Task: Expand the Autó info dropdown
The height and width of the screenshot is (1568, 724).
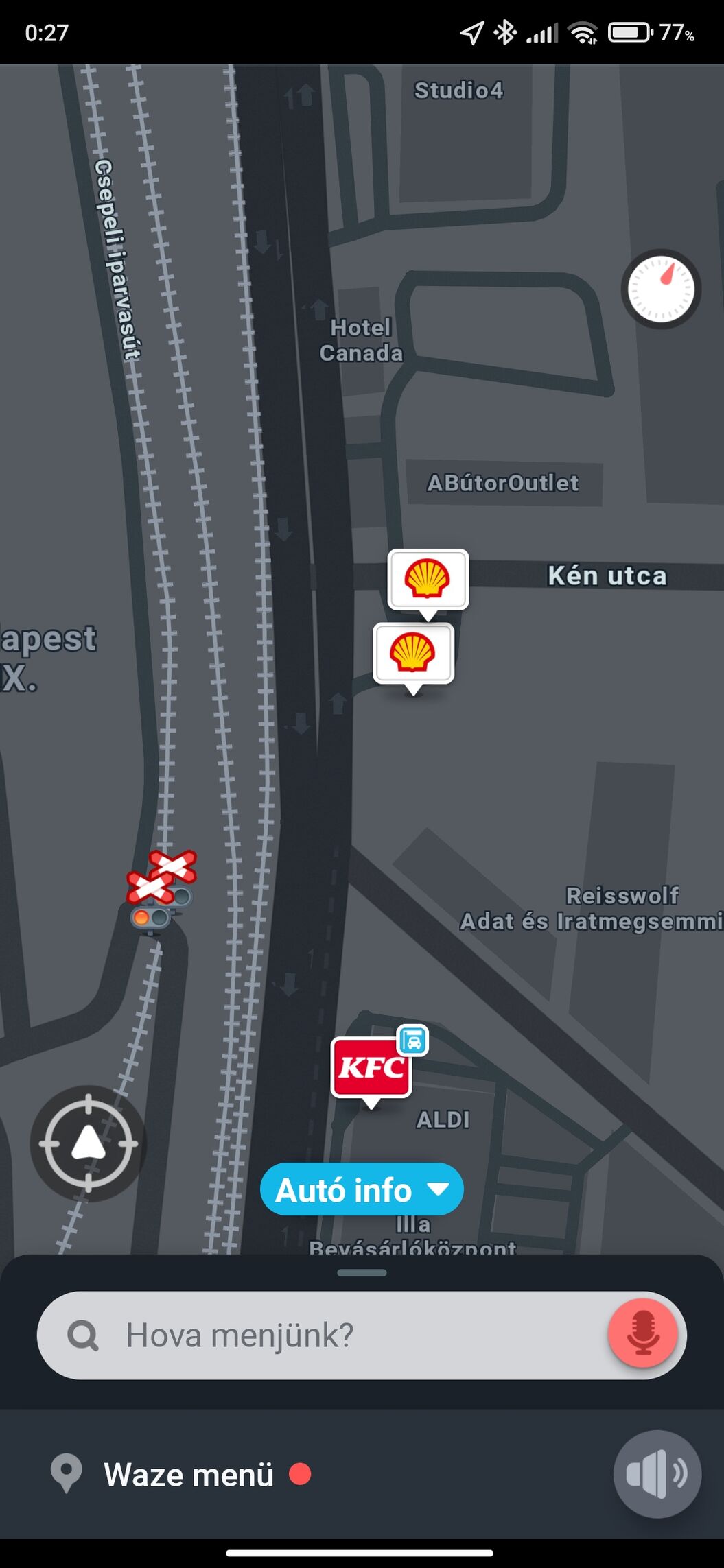Action: click(x=362, y=1189)
